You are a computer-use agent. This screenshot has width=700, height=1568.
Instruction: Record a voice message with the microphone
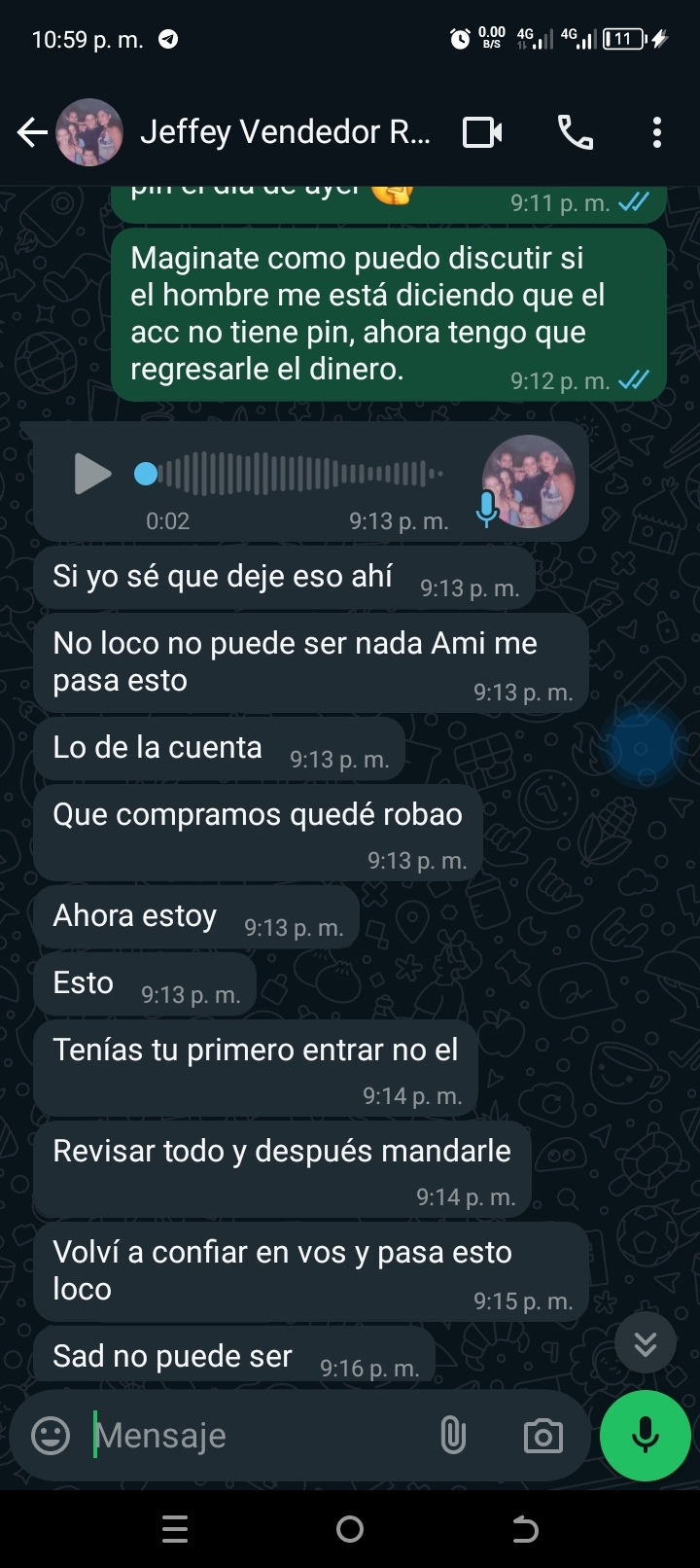pos(646,1436)
